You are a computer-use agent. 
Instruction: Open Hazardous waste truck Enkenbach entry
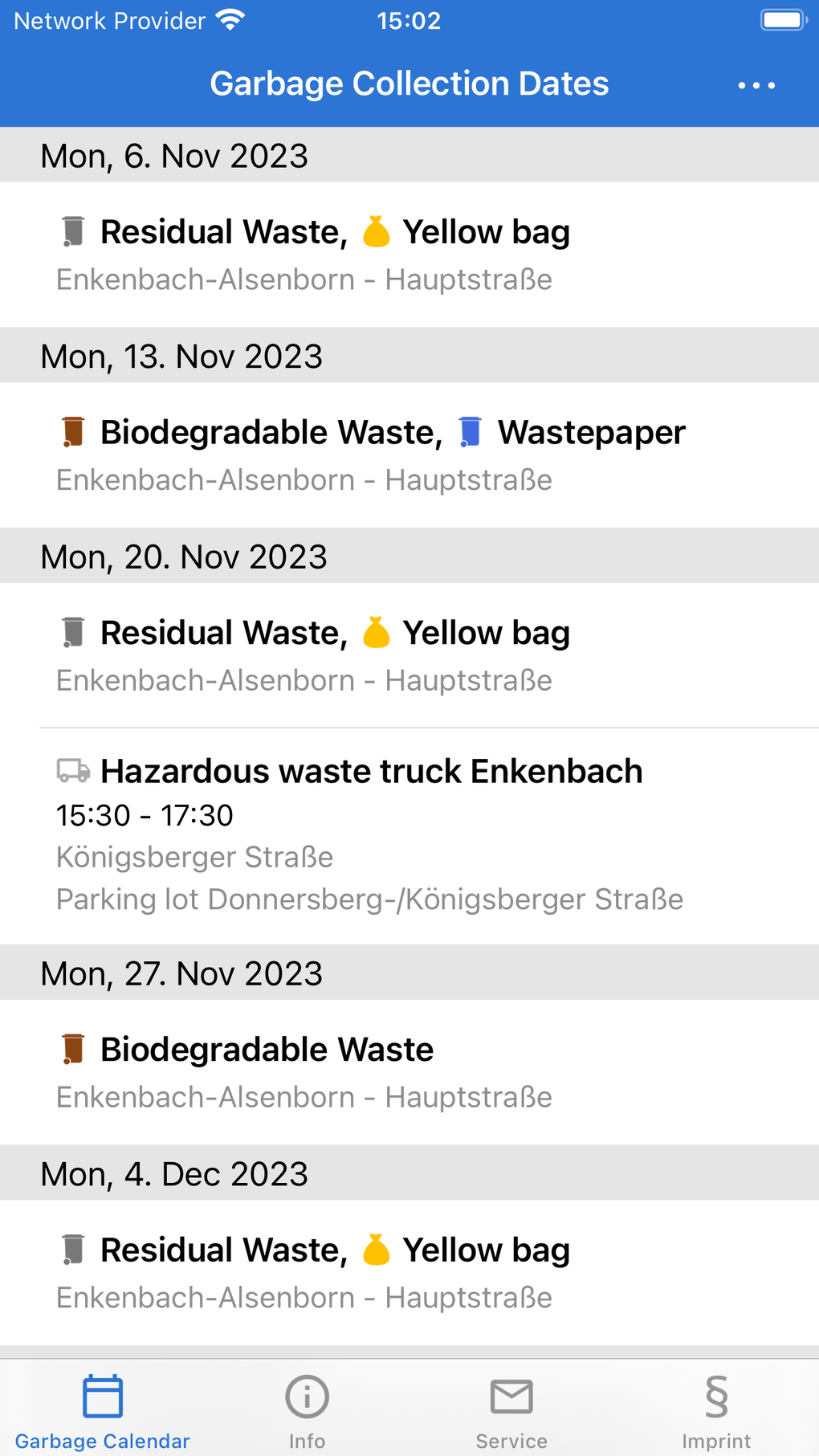point(409,836)
